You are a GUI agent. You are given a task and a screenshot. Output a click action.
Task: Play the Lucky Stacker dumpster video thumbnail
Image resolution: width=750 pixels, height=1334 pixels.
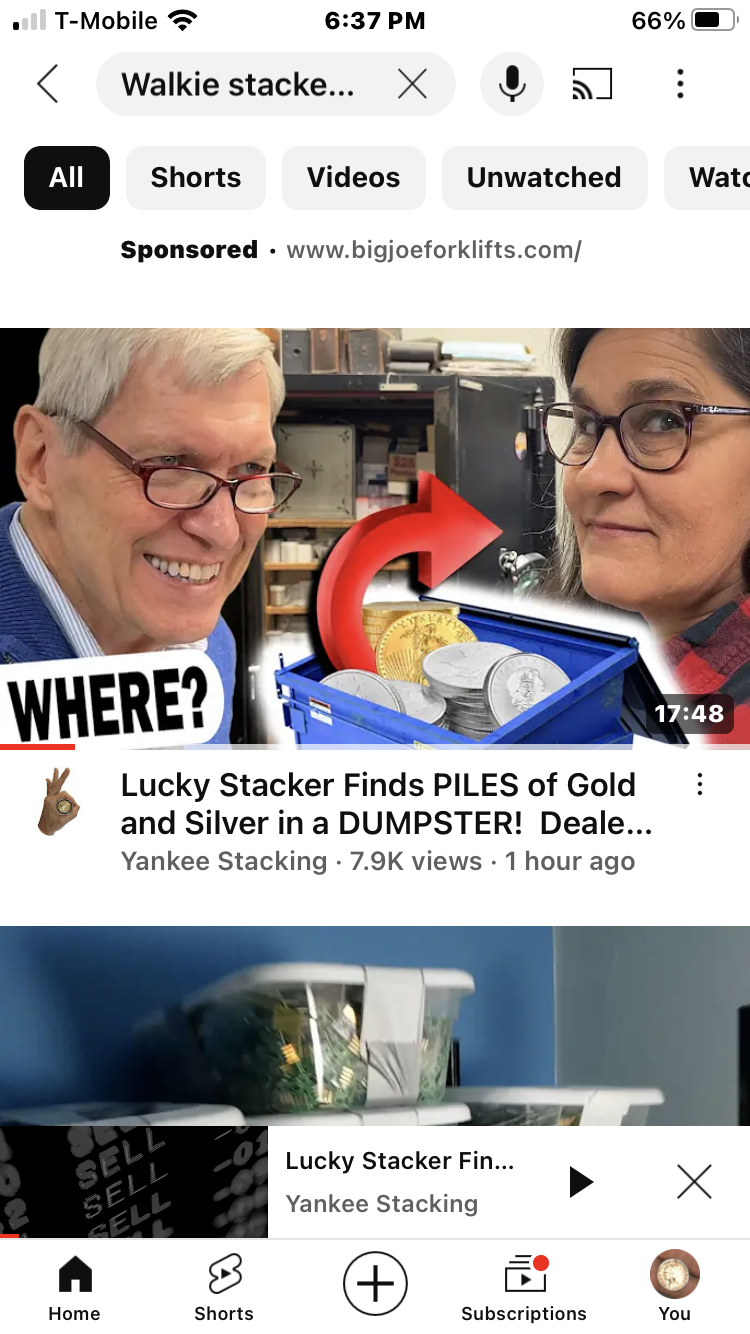pos(375,538)
